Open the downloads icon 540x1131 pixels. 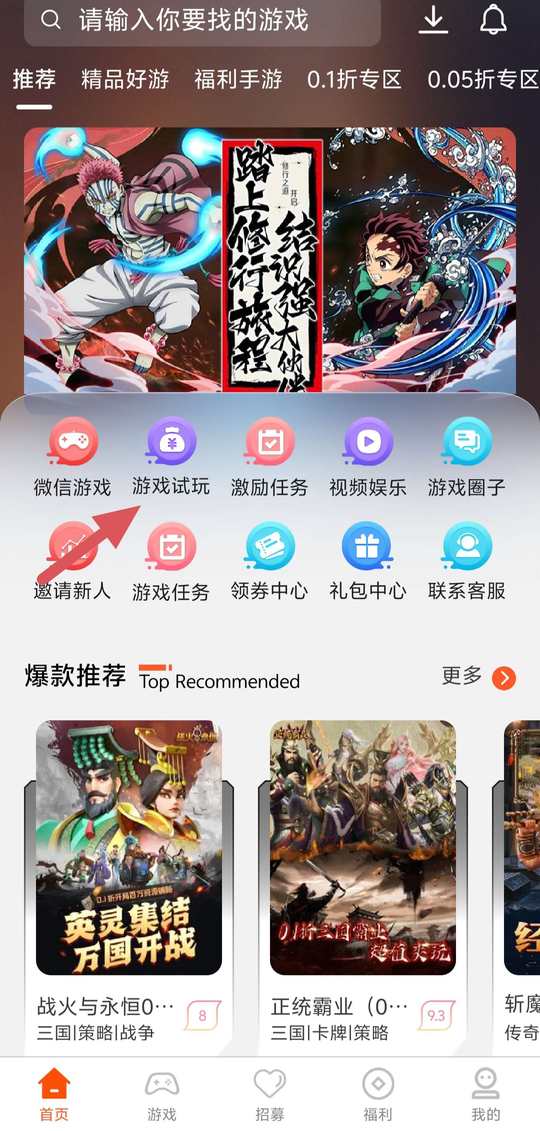coord(433,20)
